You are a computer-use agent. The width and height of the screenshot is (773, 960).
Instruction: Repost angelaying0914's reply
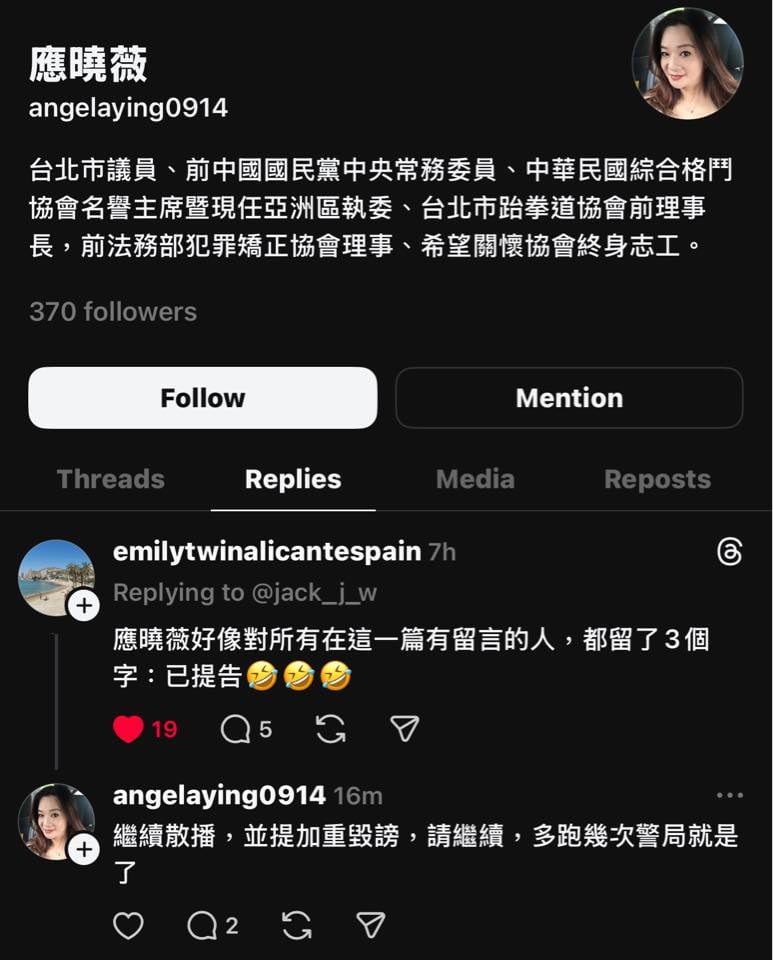tap(297, 926)
